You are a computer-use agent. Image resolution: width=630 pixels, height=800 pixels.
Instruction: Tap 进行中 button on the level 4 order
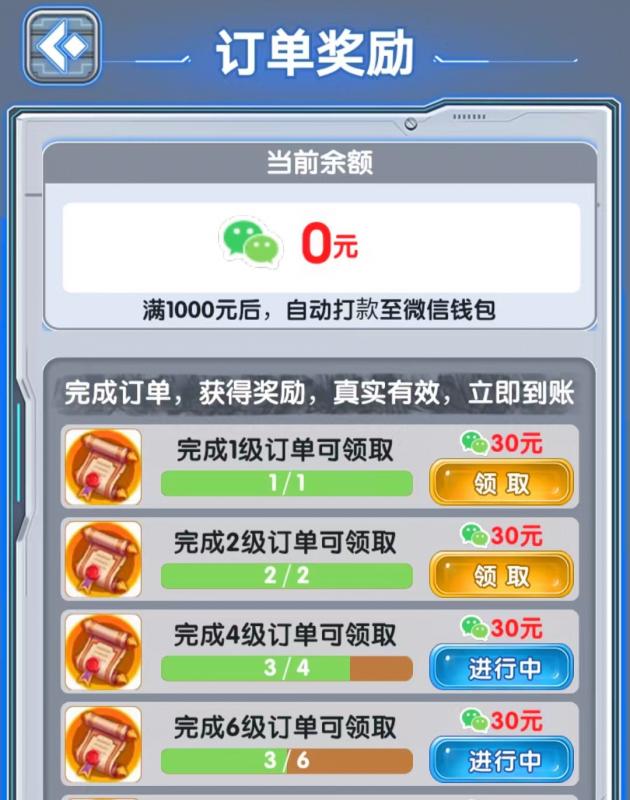[x=501, y=667]
